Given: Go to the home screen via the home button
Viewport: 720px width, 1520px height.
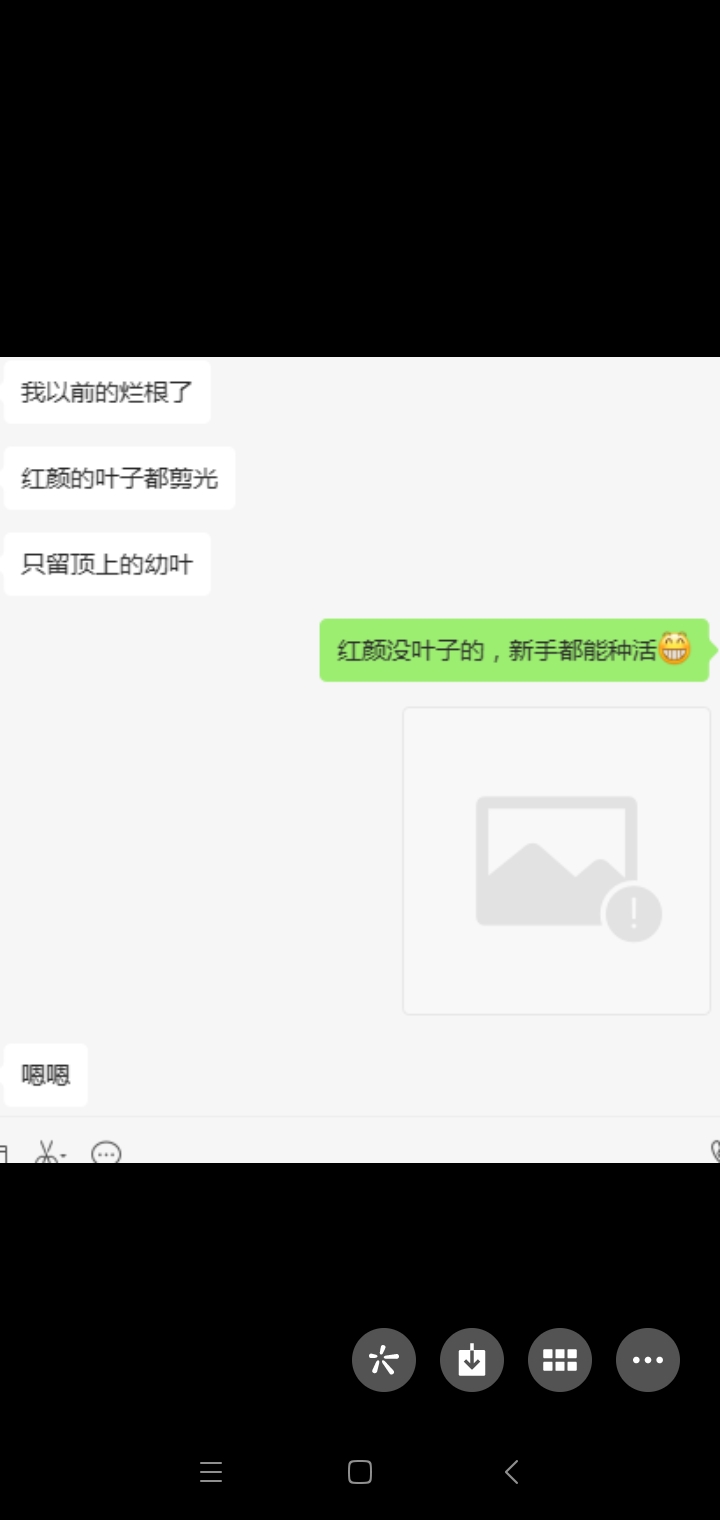Looking at the screenshot, I should (x=360, y=1472).
